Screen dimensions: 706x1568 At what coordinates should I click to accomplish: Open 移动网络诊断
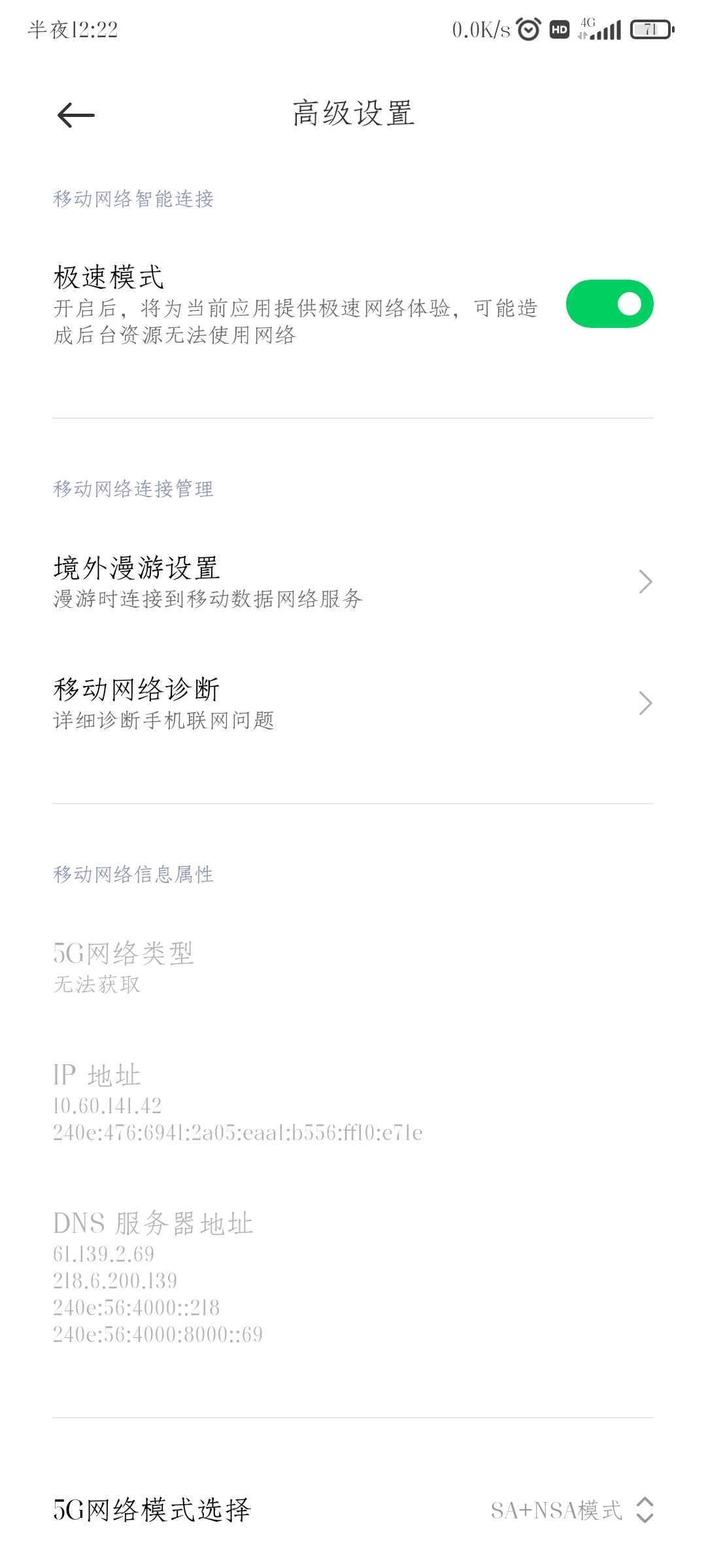point(353,703)
